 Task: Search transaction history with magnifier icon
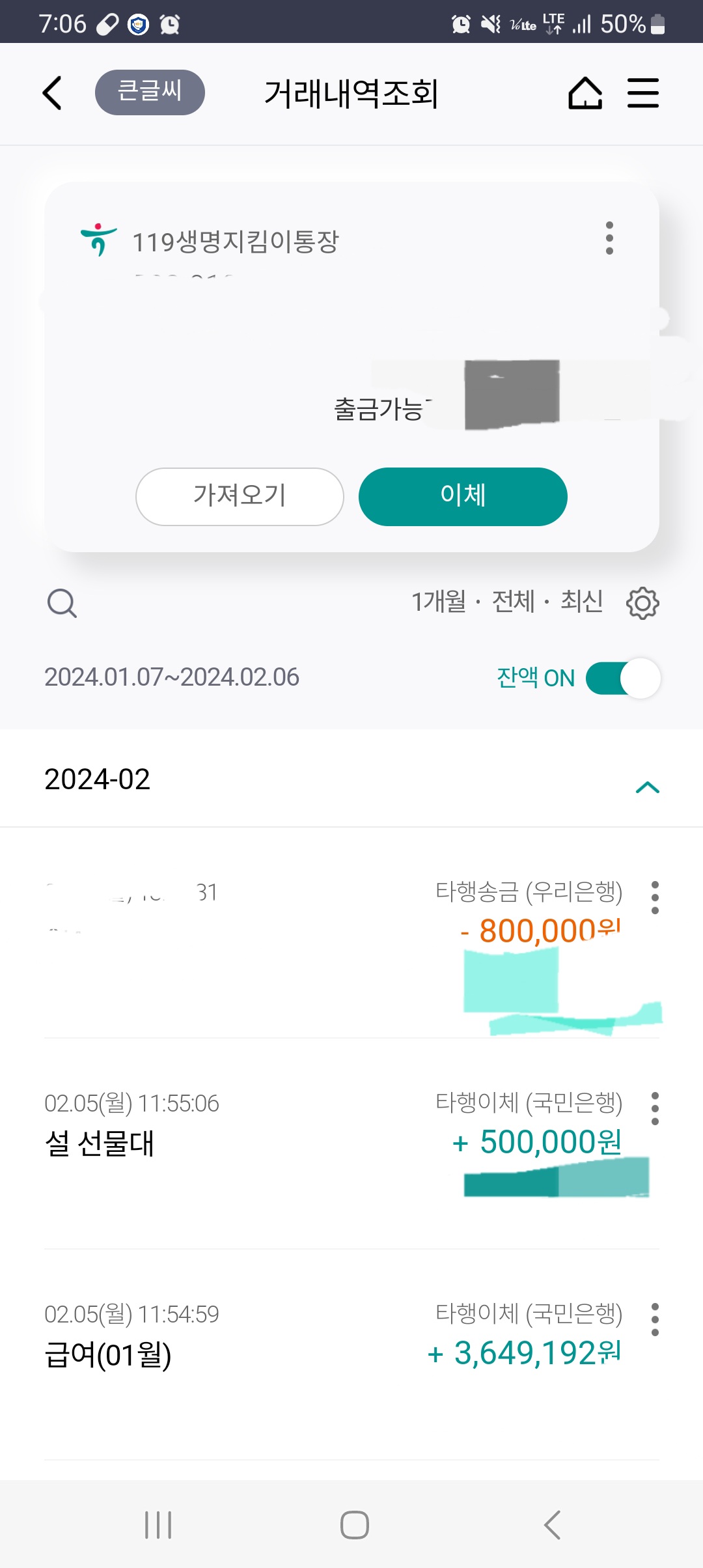click(x=62, y=603)
